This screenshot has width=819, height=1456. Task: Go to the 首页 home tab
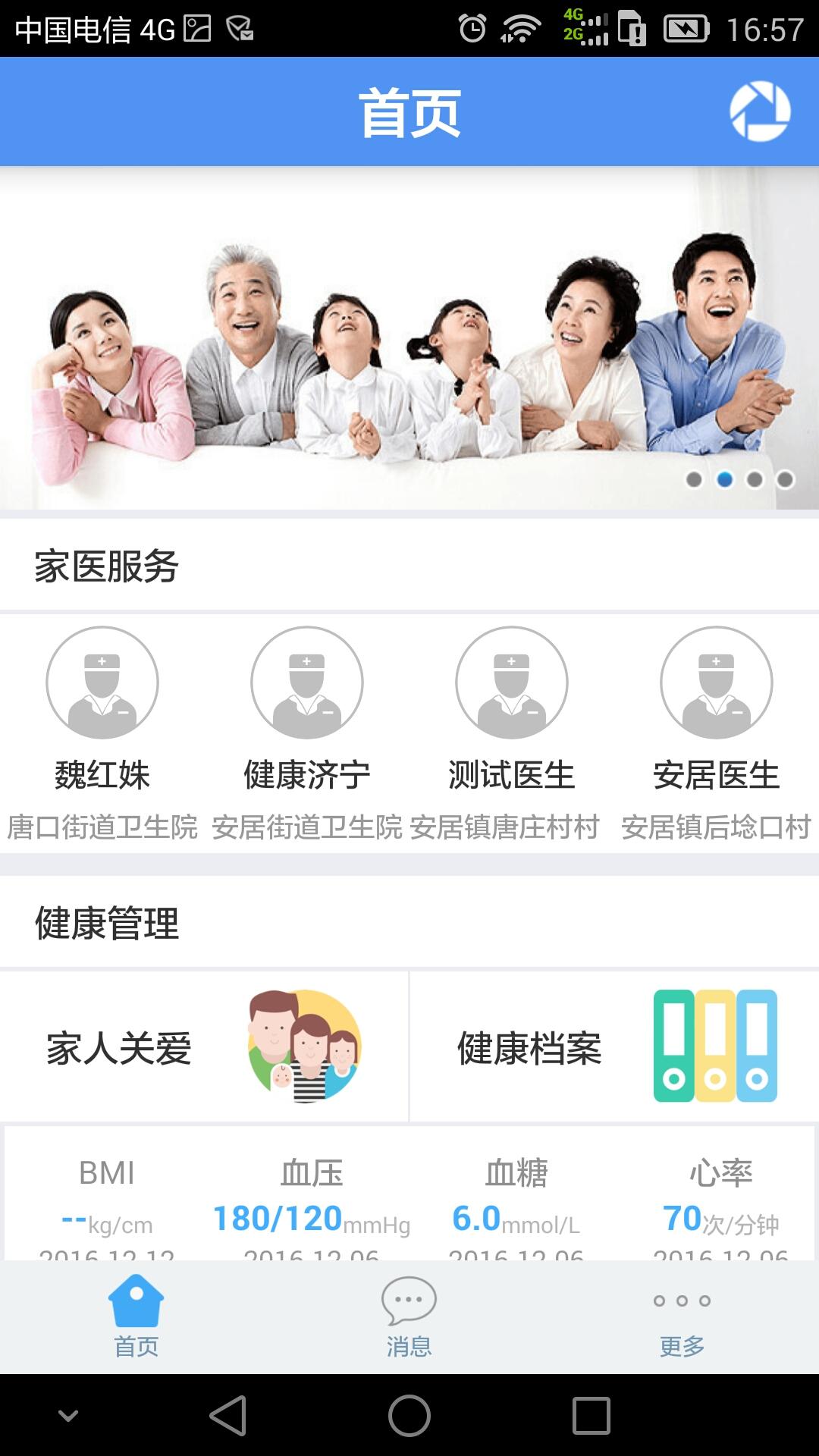[x=136, y=1316]
